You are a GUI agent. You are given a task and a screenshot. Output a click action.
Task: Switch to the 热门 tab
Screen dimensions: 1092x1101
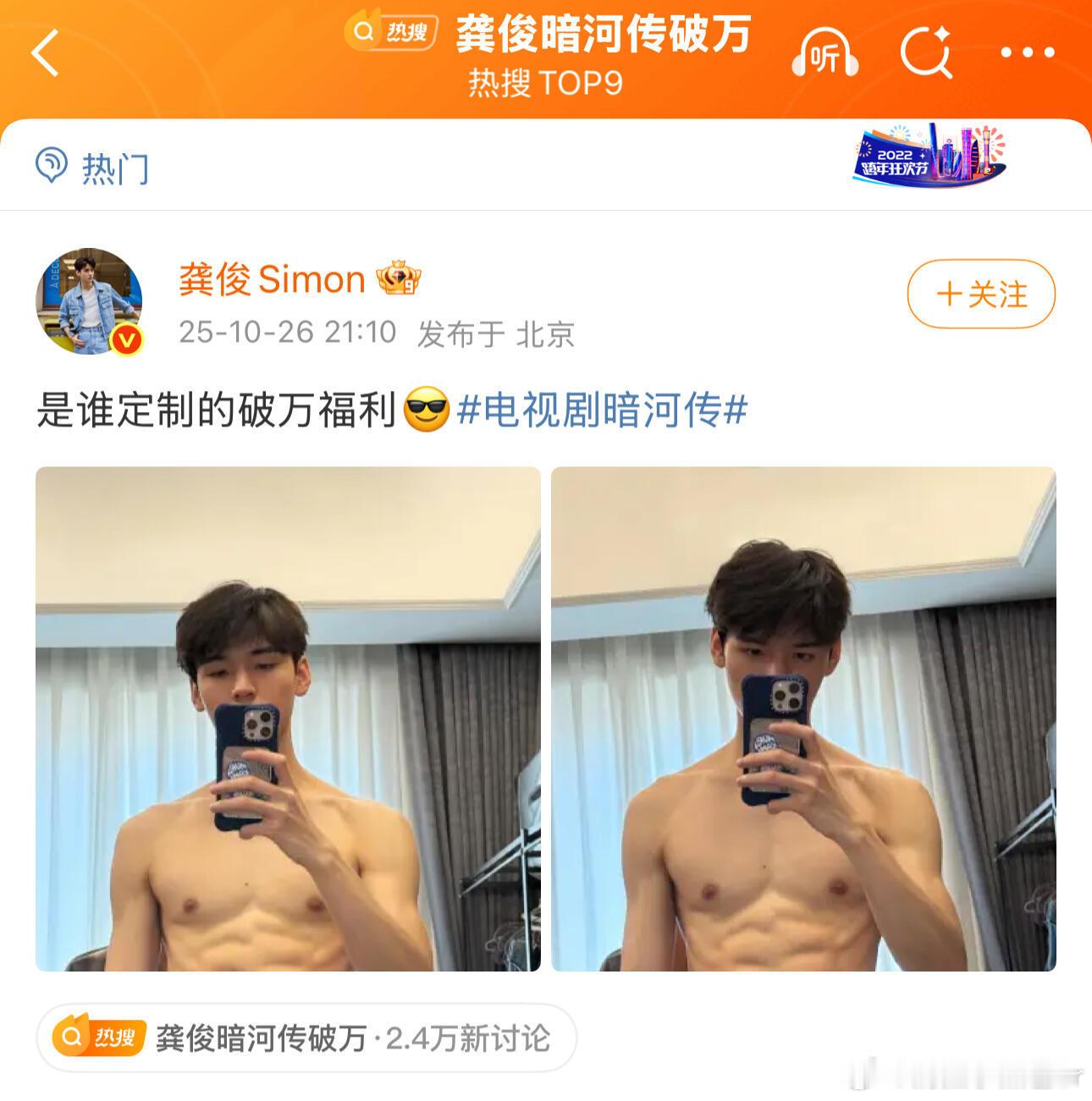pos(93,167)
